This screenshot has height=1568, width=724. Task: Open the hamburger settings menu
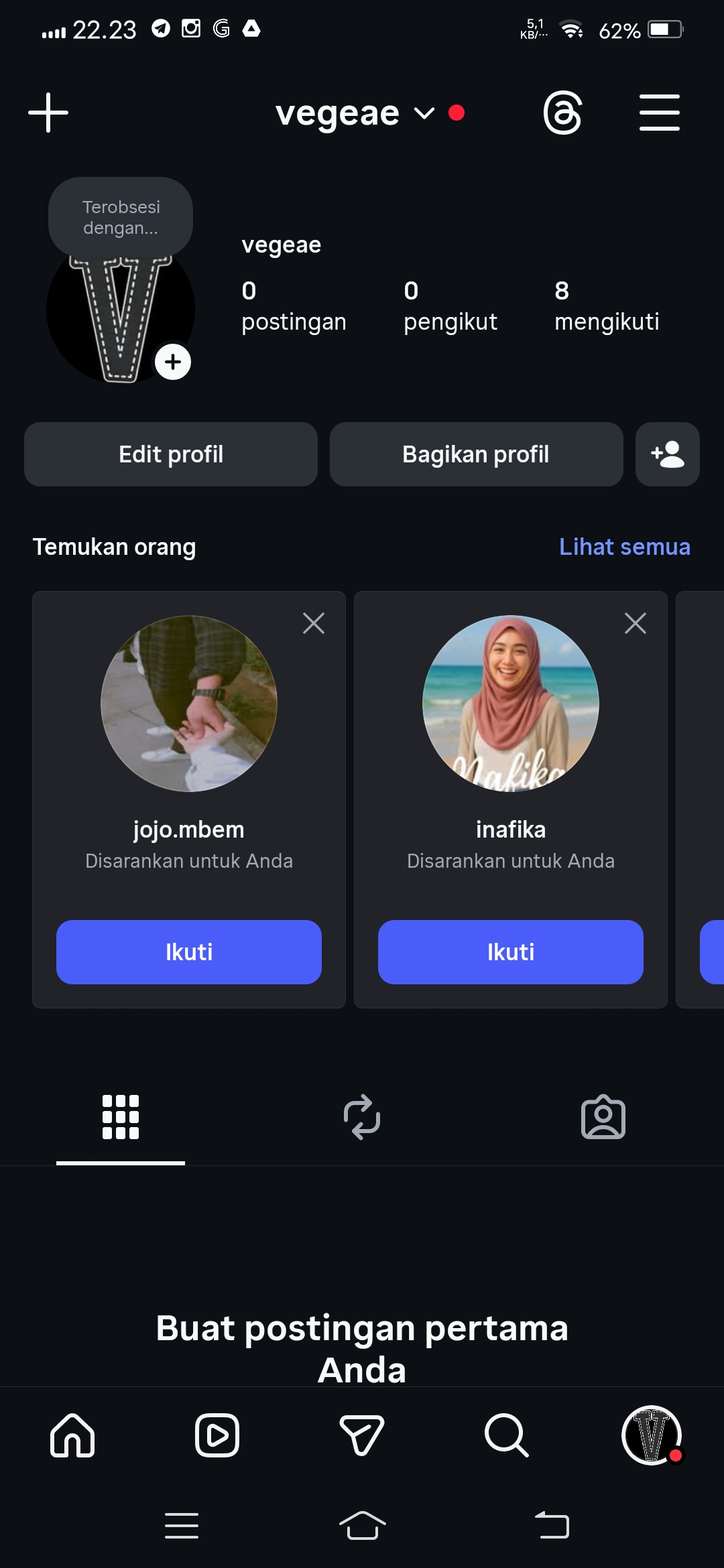point(659,113)
